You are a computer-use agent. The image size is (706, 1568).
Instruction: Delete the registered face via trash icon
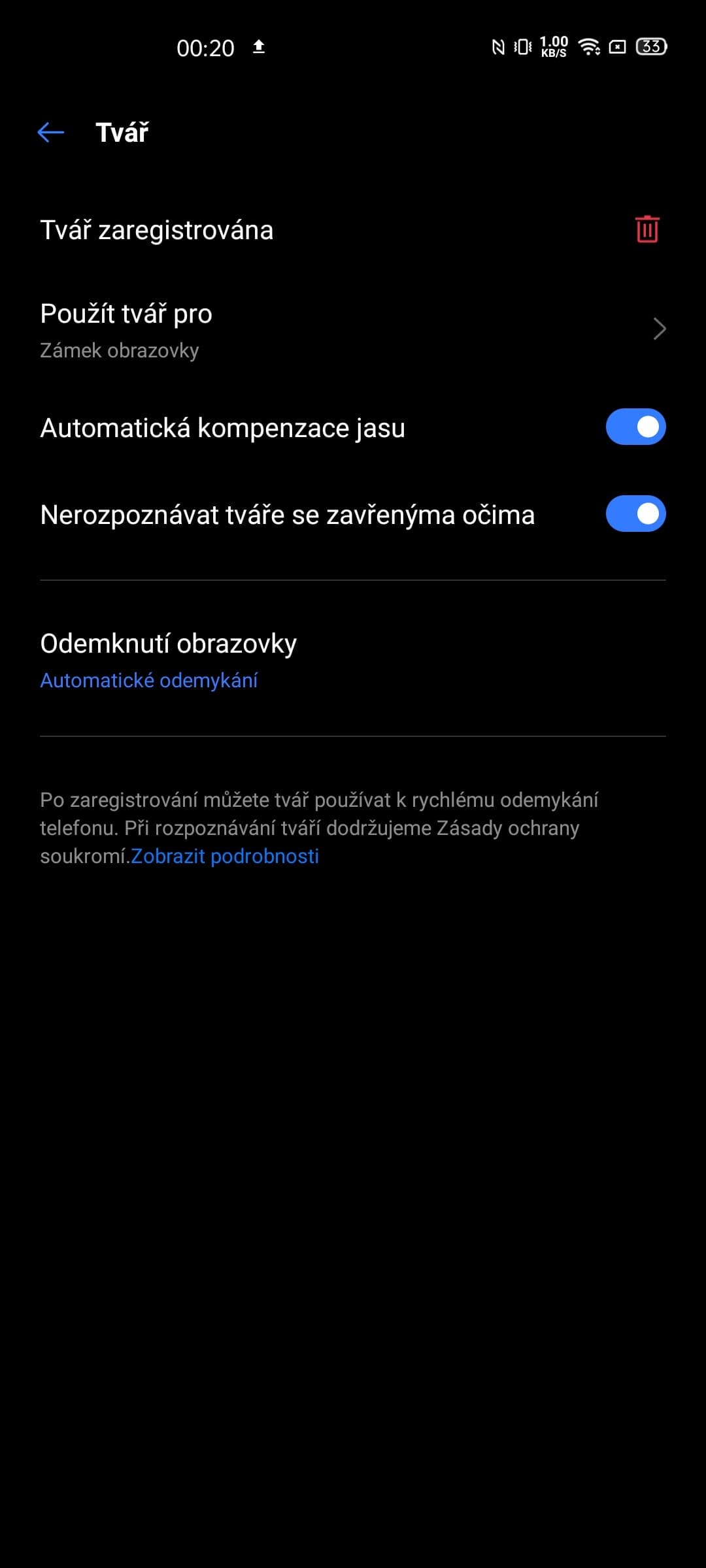(x=647, y=229)
